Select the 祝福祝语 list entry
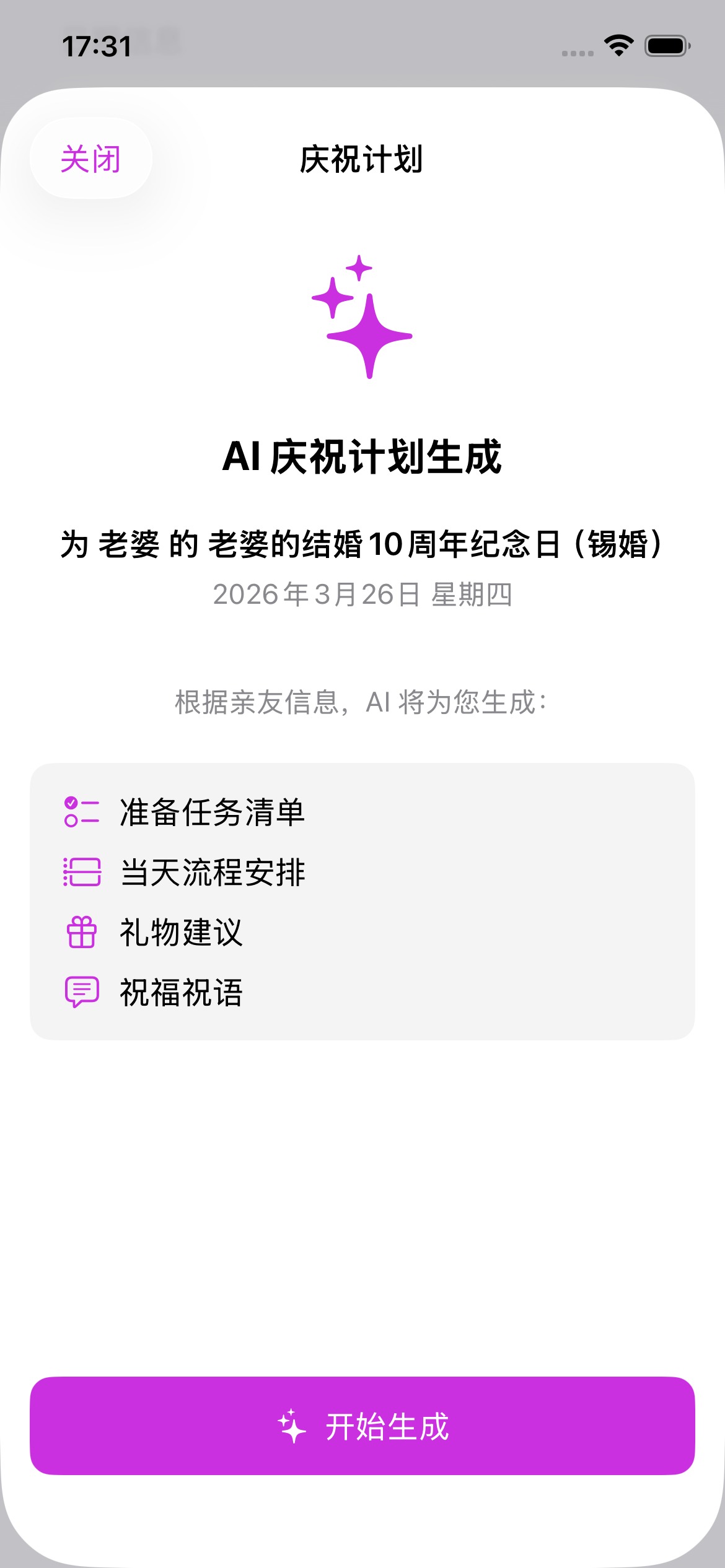 [181, 993]
